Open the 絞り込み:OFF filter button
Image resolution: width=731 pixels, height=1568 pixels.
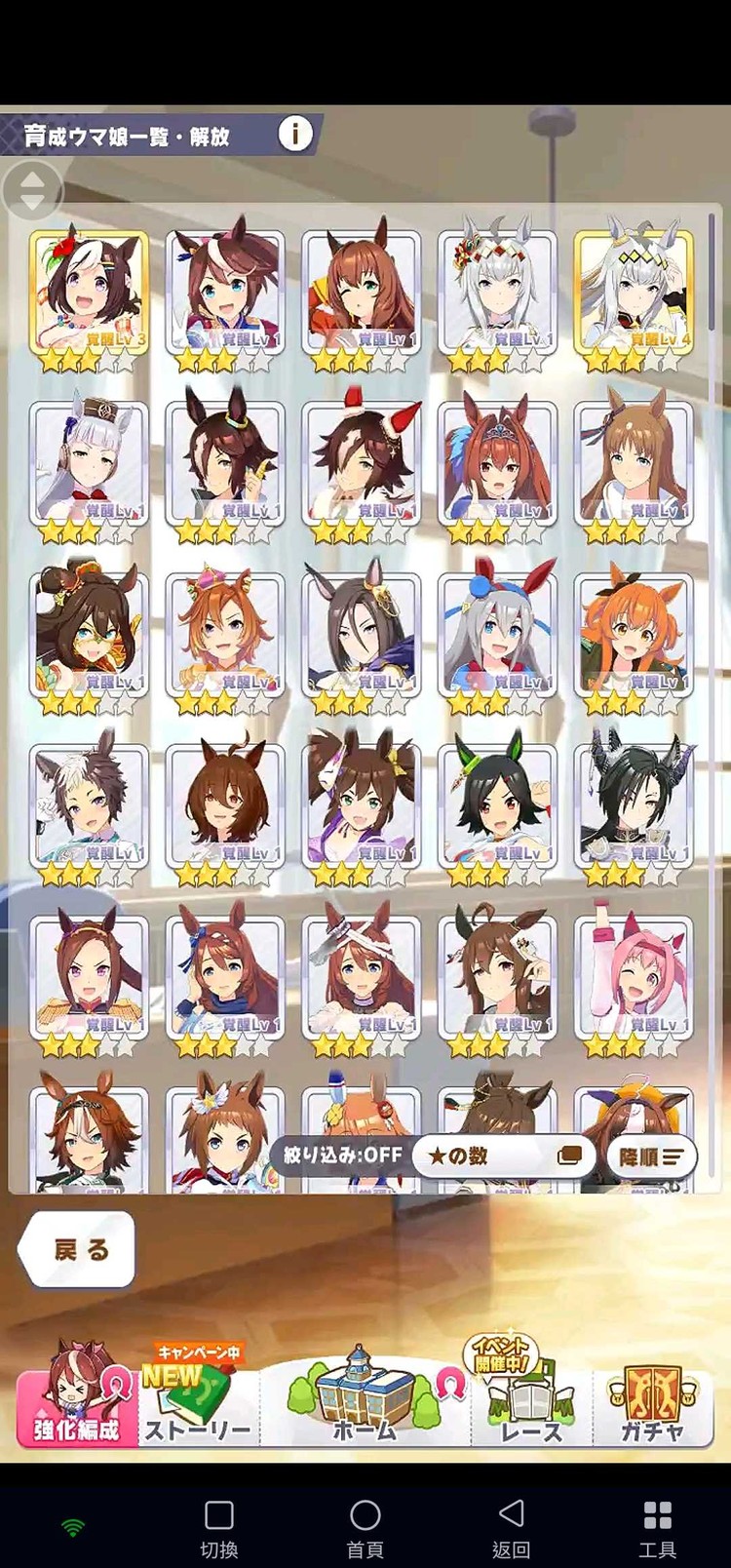point(342,1156)
